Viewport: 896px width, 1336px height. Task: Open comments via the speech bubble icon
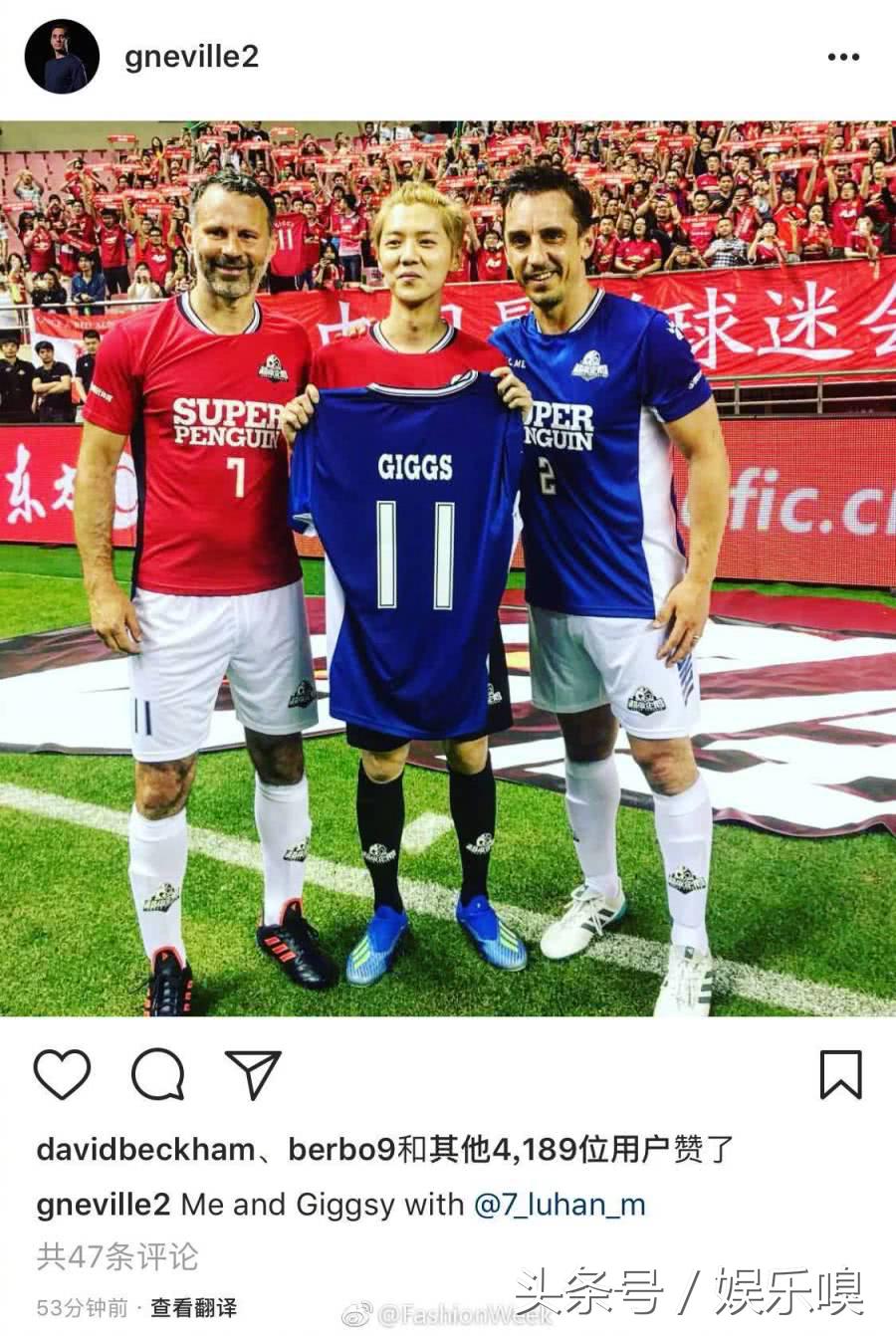157,1075
